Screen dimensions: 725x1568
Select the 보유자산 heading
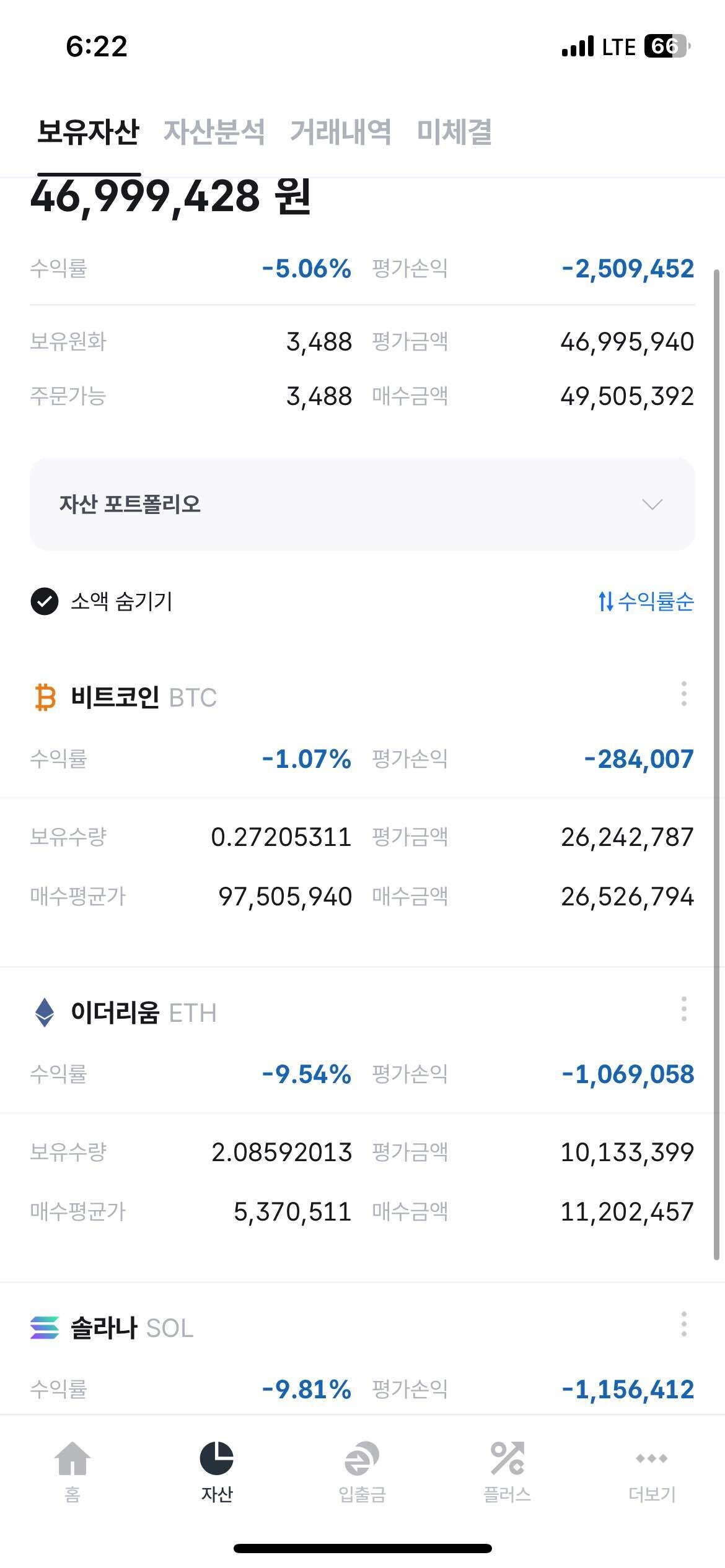(x=89, y=134)
